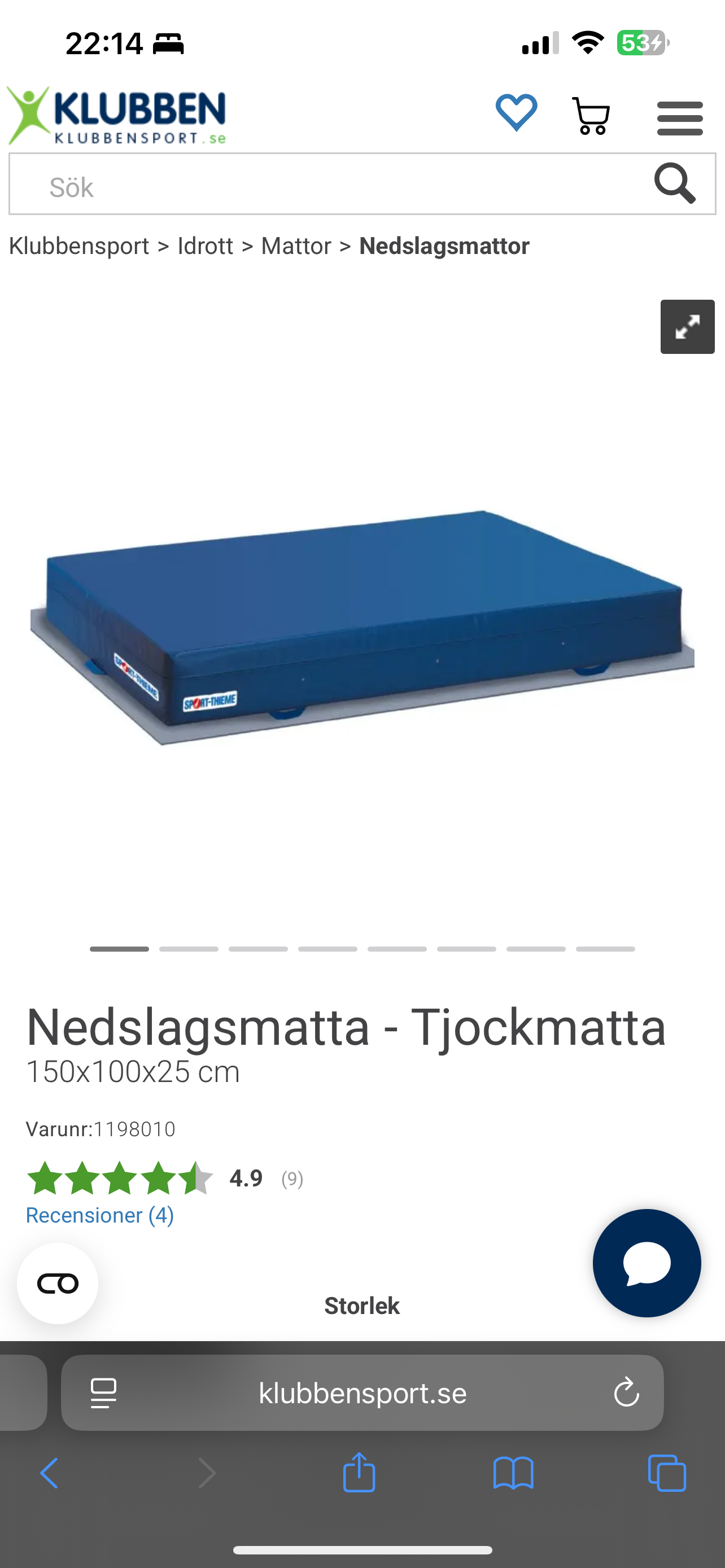725x1568 pixels.
Task: Expand product image to fullscreen
Action: click(687, 327)
